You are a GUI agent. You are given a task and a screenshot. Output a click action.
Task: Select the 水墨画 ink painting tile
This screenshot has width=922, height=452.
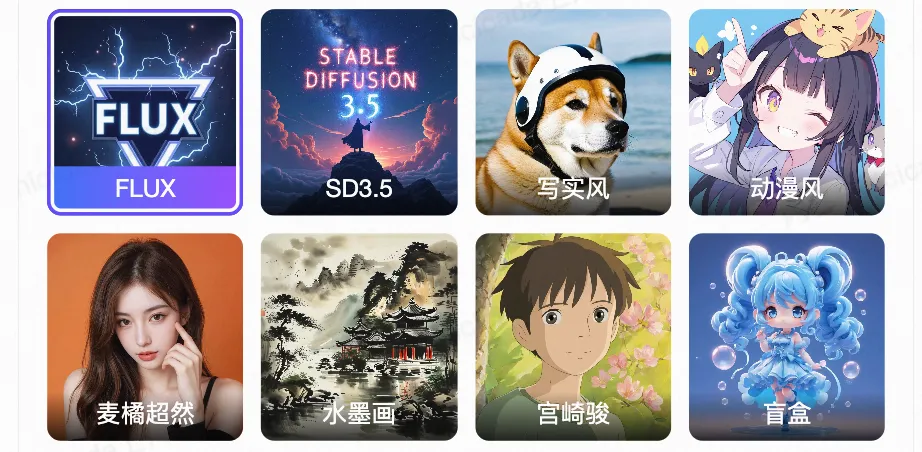359,337
